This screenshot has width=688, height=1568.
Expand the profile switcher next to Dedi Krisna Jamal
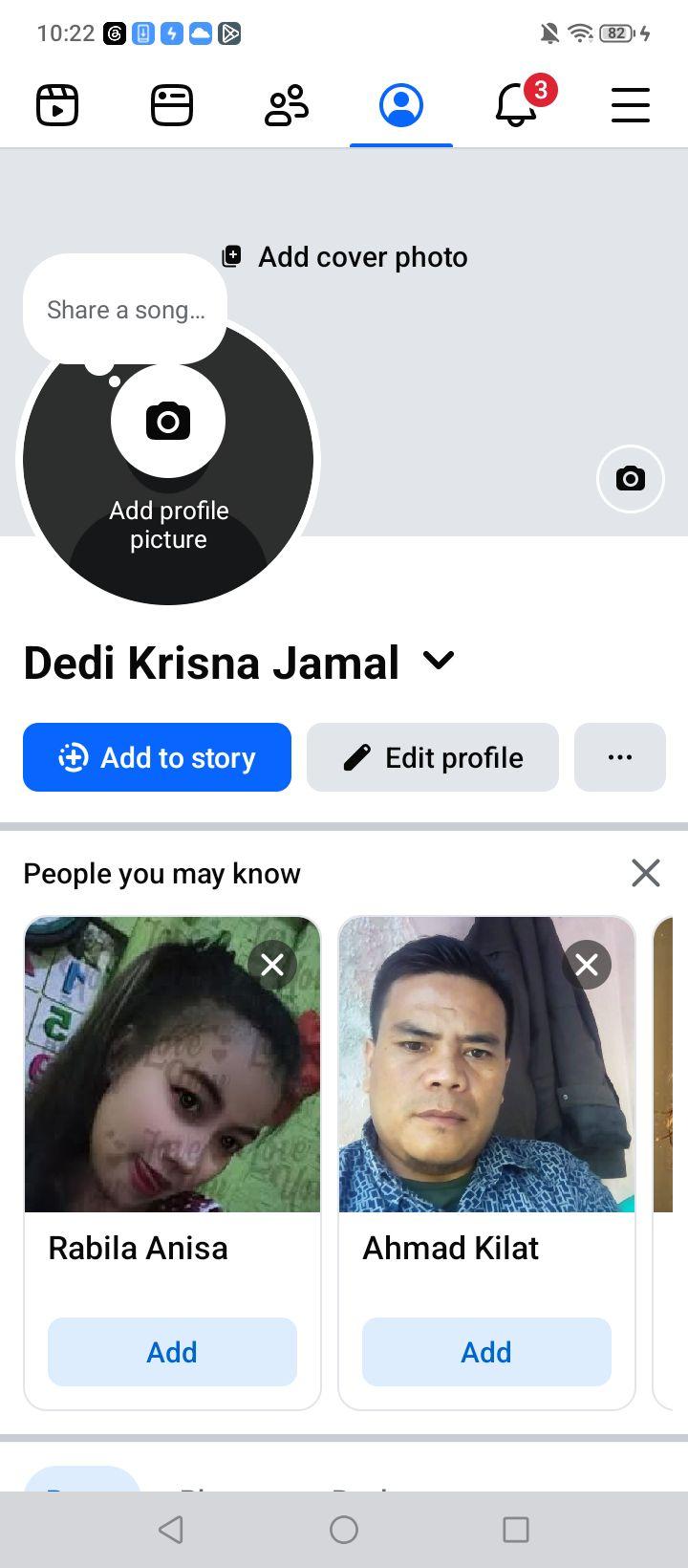(x=439, y=661)
